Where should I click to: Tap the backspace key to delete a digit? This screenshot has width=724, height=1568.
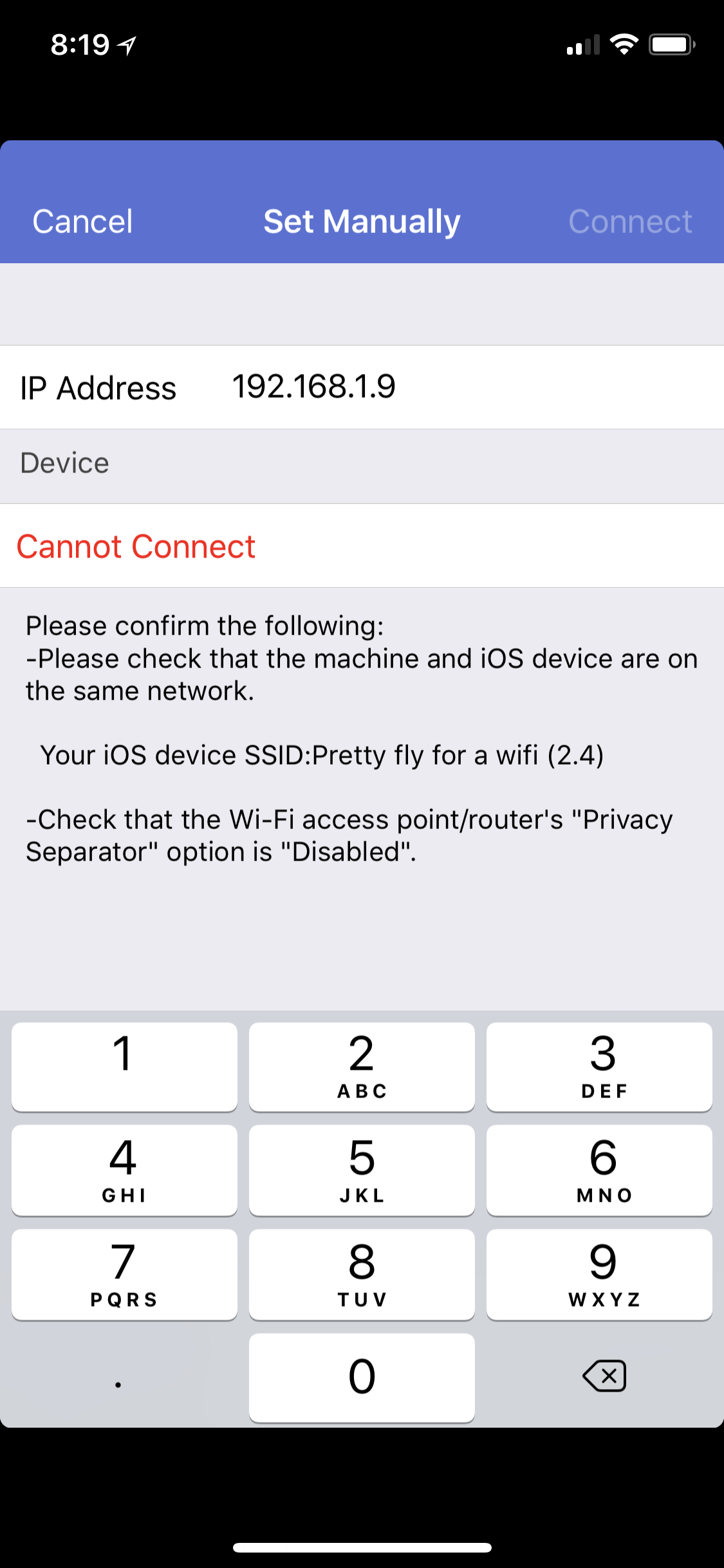[604, 1375]
